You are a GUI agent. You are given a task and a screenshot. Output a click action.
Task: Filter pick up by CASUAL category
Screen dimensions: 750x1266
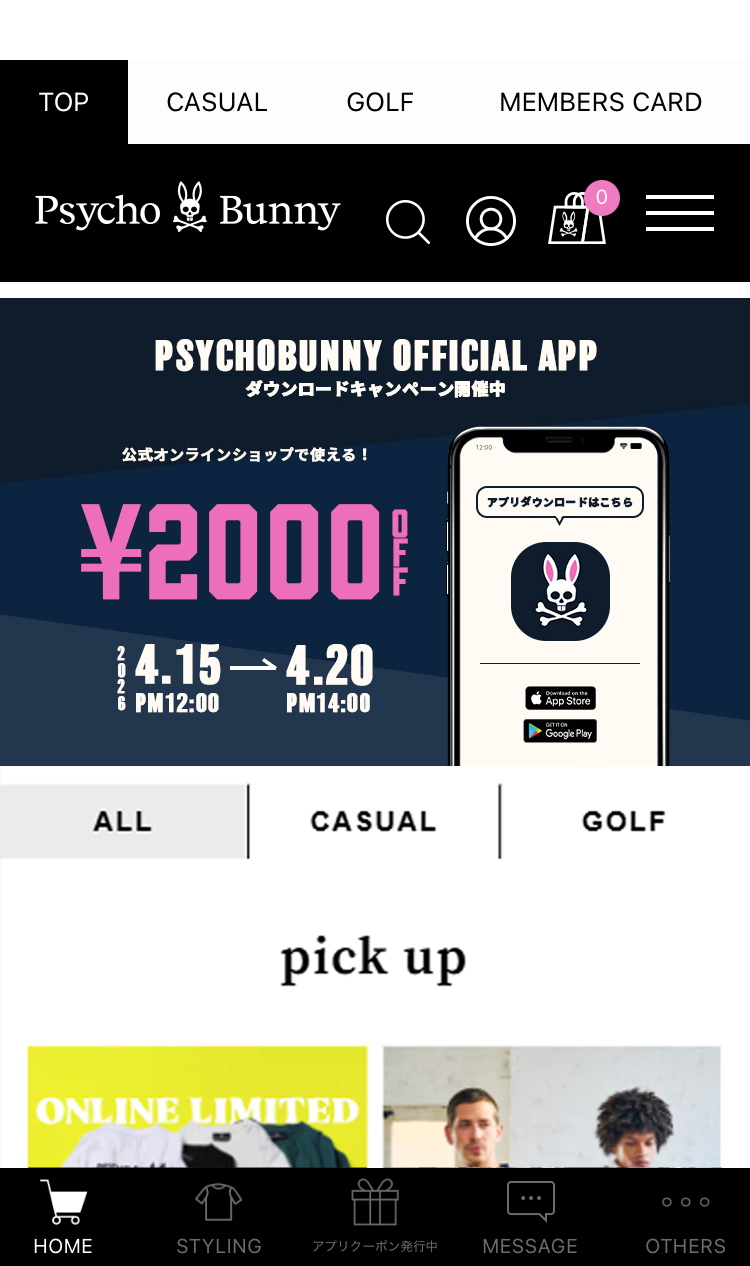(373, 821)
